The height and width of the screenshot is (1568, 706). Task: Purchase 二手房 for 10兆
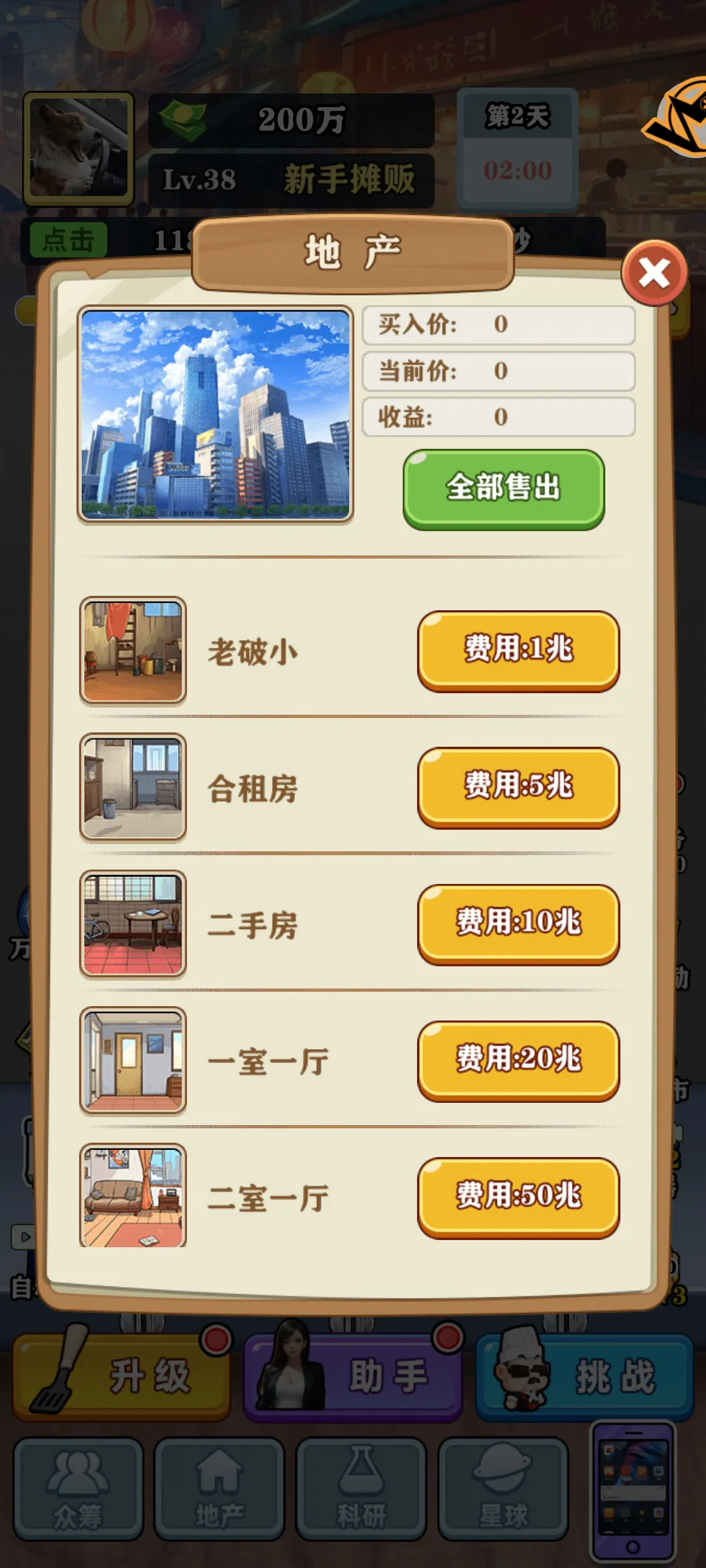(518, 924)
